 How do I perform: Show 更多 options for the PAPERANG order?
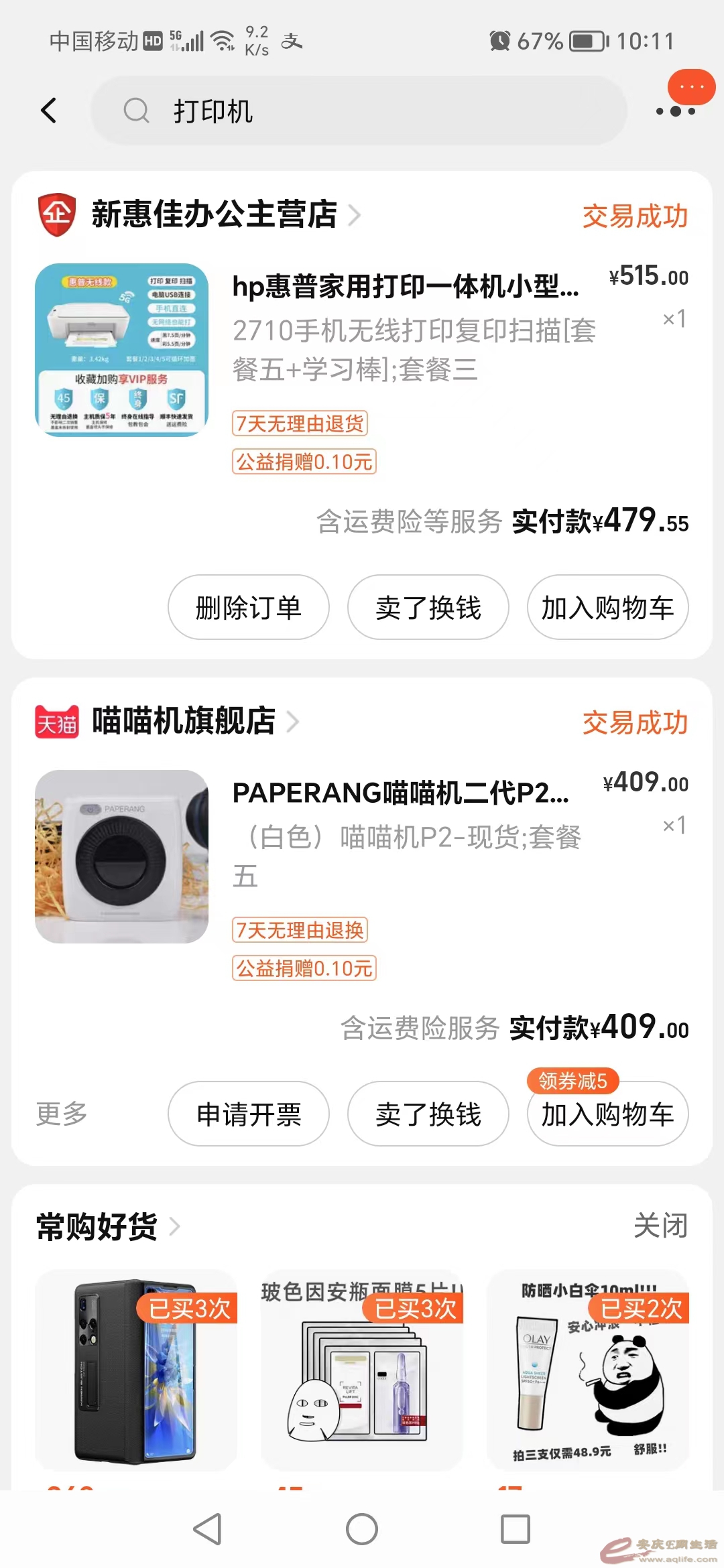click(62, 1114)
